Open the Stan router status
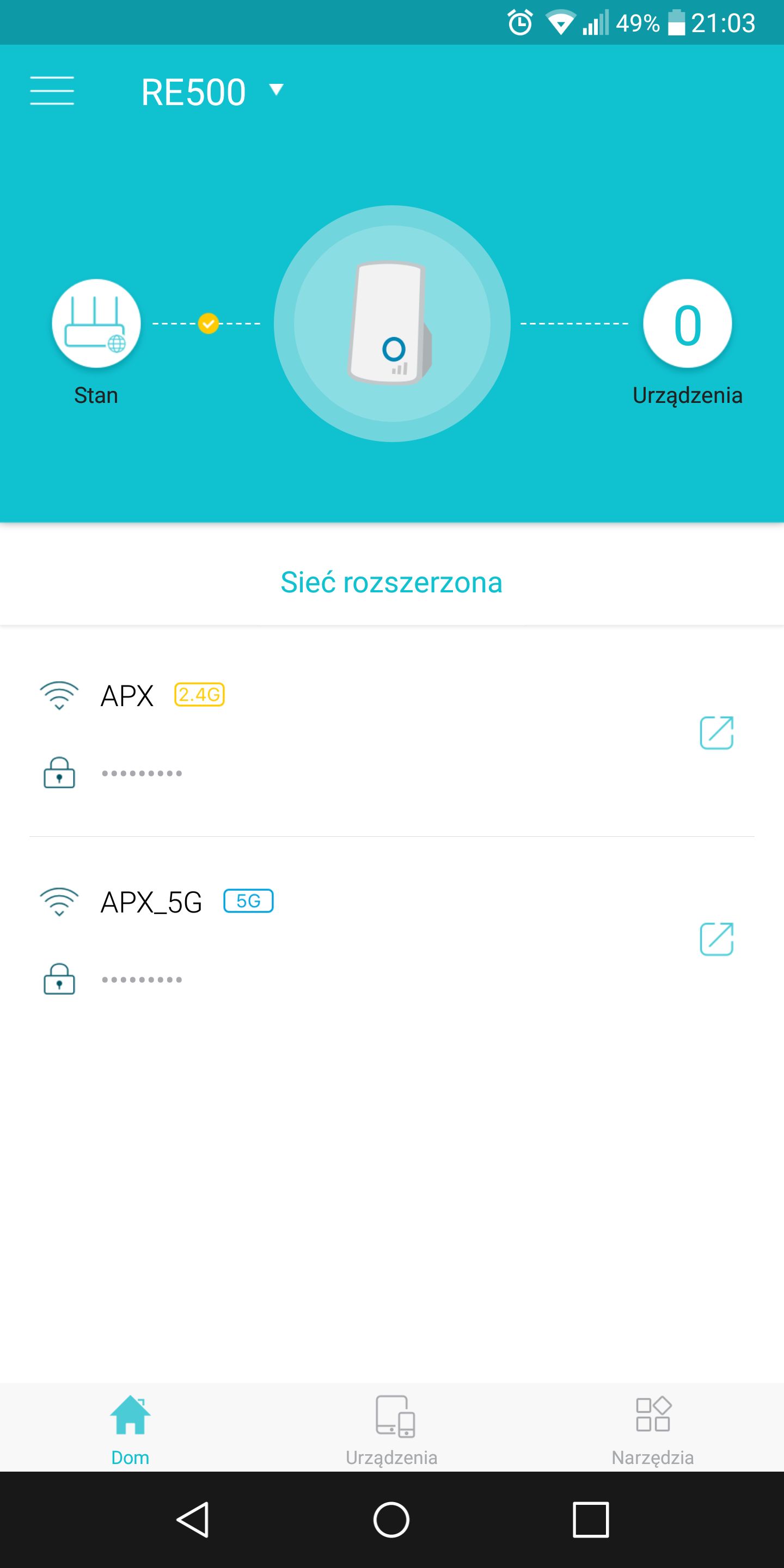The height and width of the screenshot is (1568, 784). click(x=96, y=323)
